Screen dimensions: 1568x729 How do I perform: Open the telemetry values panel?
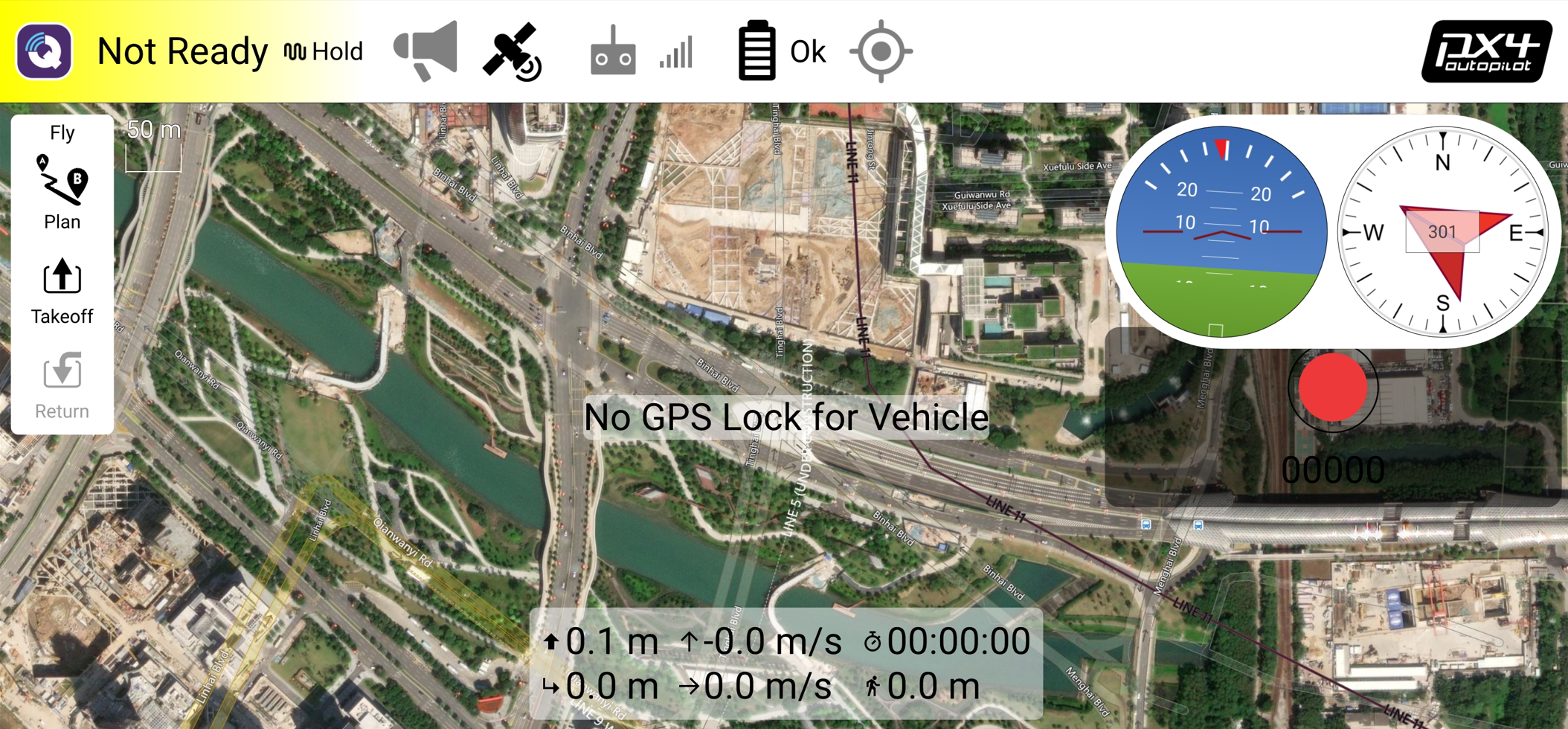[785, 664]
